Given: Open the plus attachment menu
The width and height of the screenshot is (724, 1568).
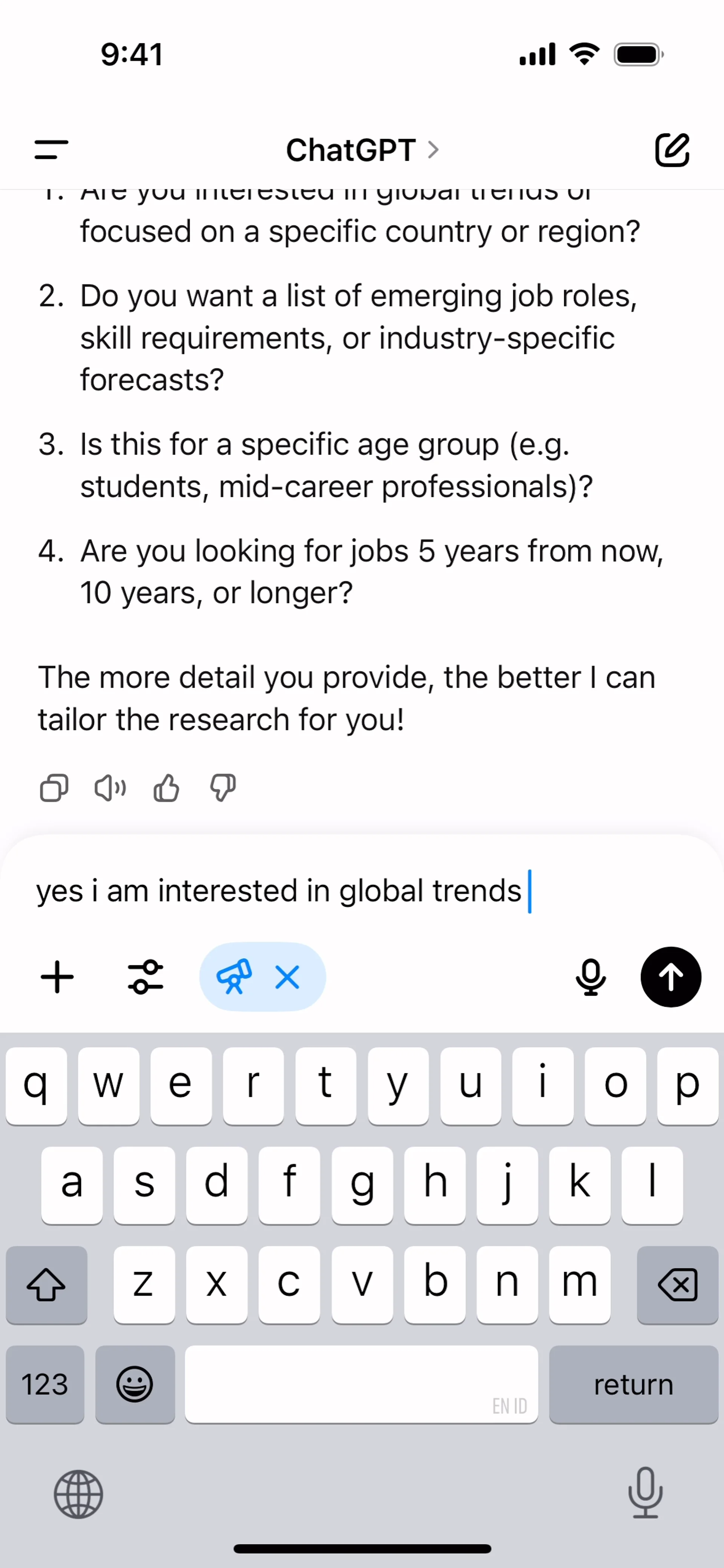Looking at the screenshot, I should pyautogui.click(x=57, y=977).
